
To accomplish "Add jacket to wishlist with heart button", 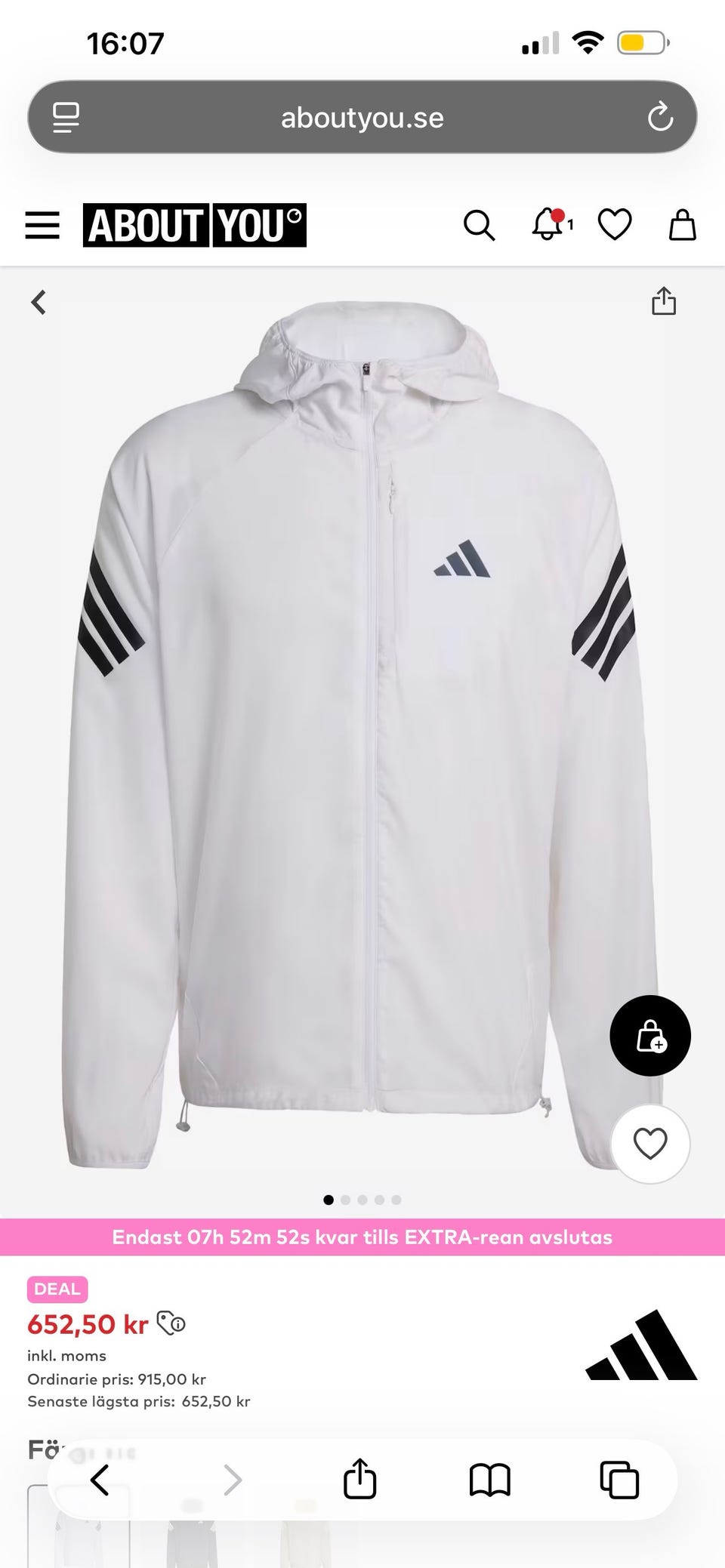I will click(x=650, y=1144).
